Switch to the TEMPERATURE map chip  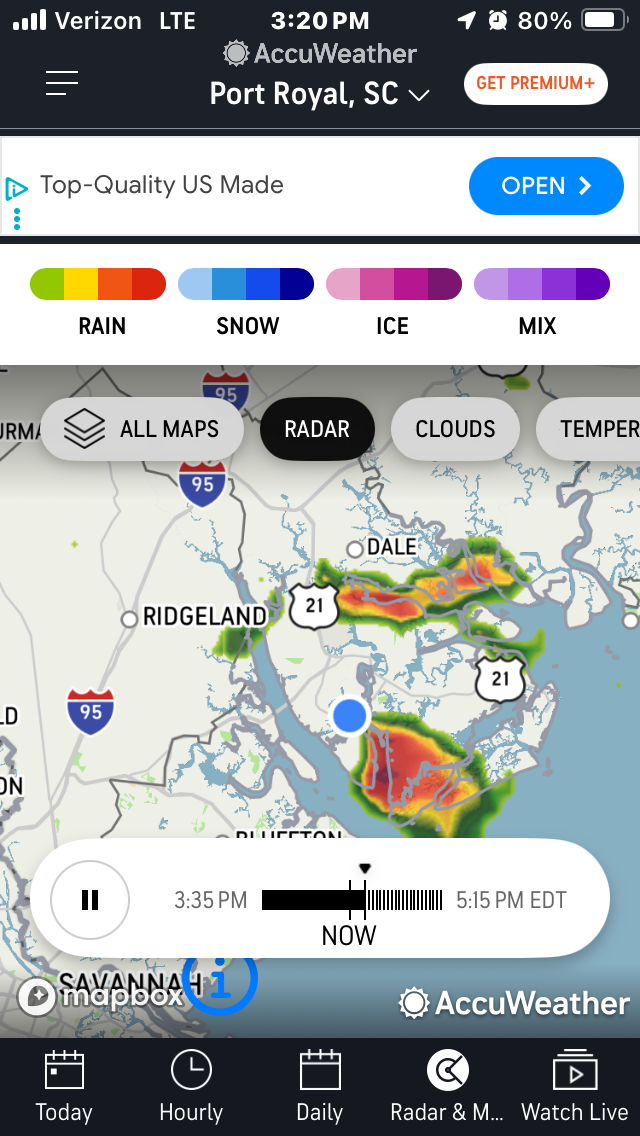pos(588,429)
